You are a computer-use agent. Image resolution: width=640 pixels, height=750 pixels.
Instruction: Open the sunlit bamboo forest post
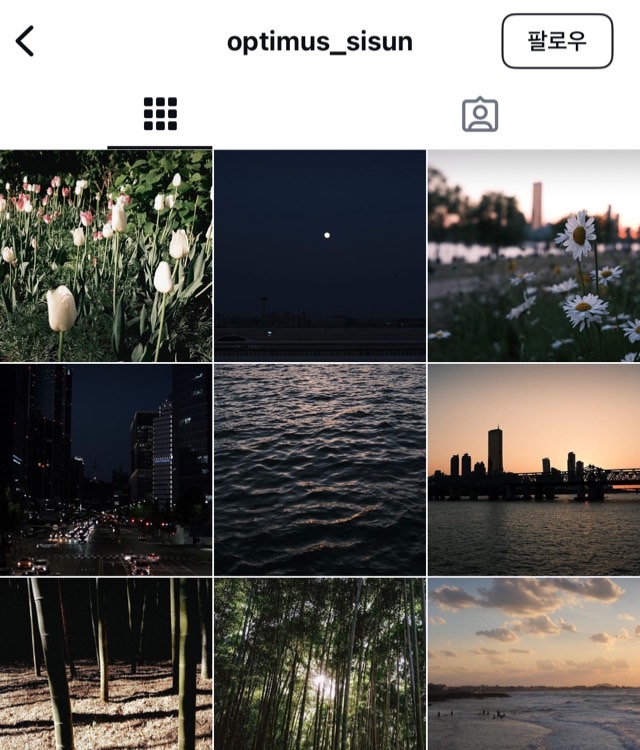coord(320,664)
